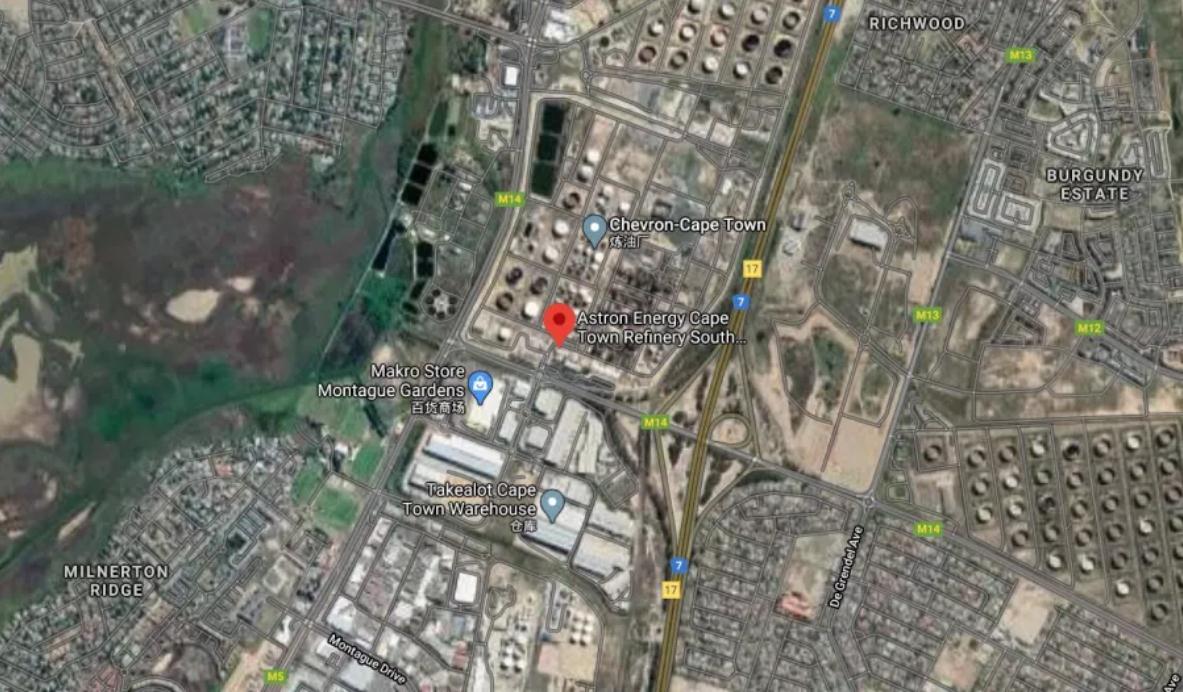
Task: Select the red Astron Energy refinery pin
Action: pyautogui.click(x=559, y=323)
